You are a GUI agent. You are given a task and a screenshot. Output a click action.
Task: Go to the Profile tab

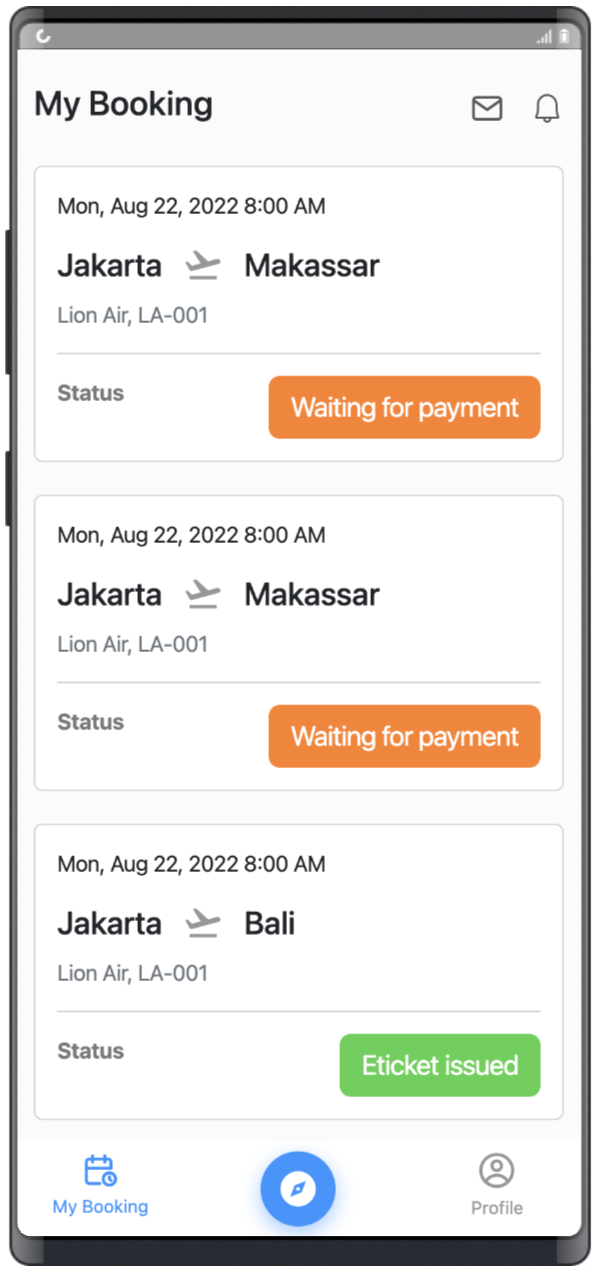point(497,1185)
